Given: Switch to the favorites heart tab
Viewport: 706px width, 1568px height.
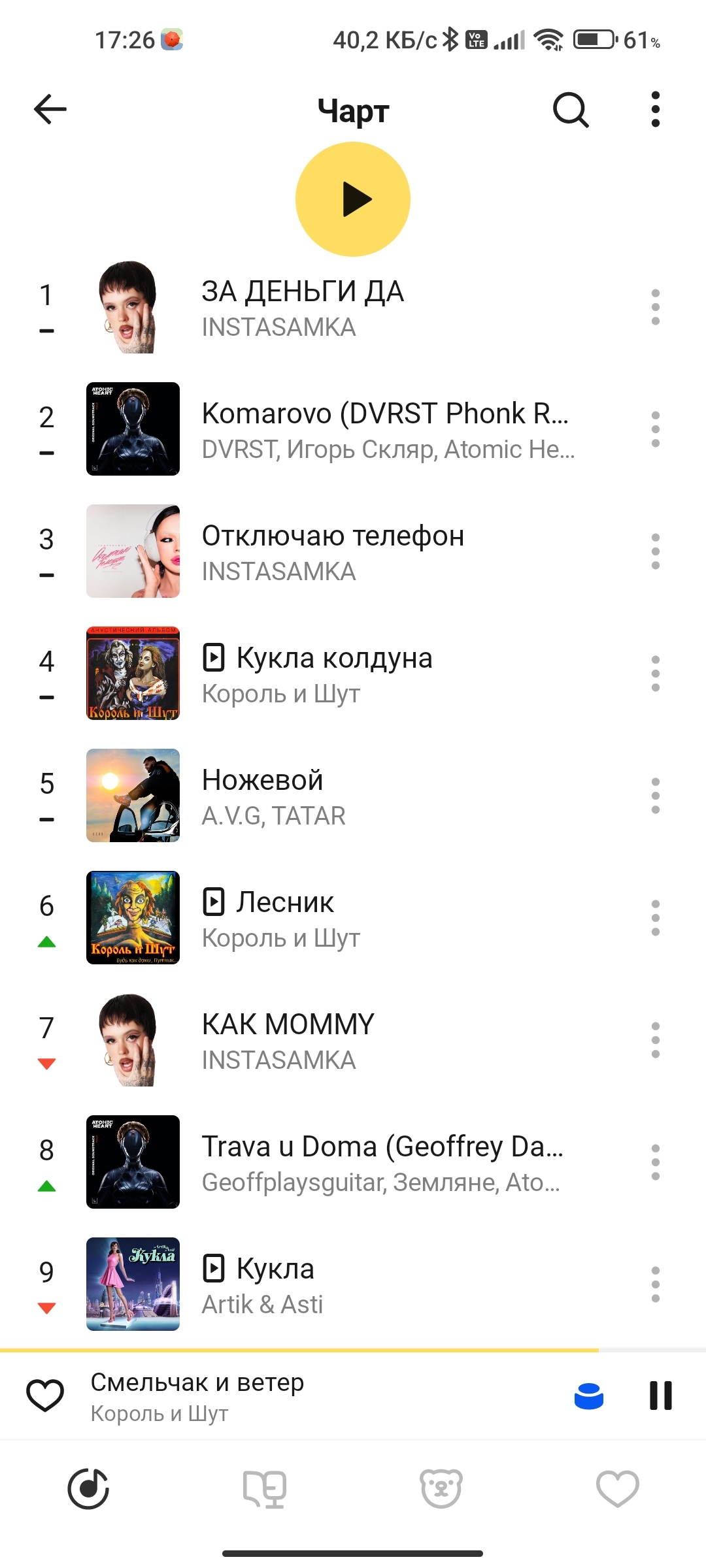Looking at the screenshot, I should coord(618,1489).
